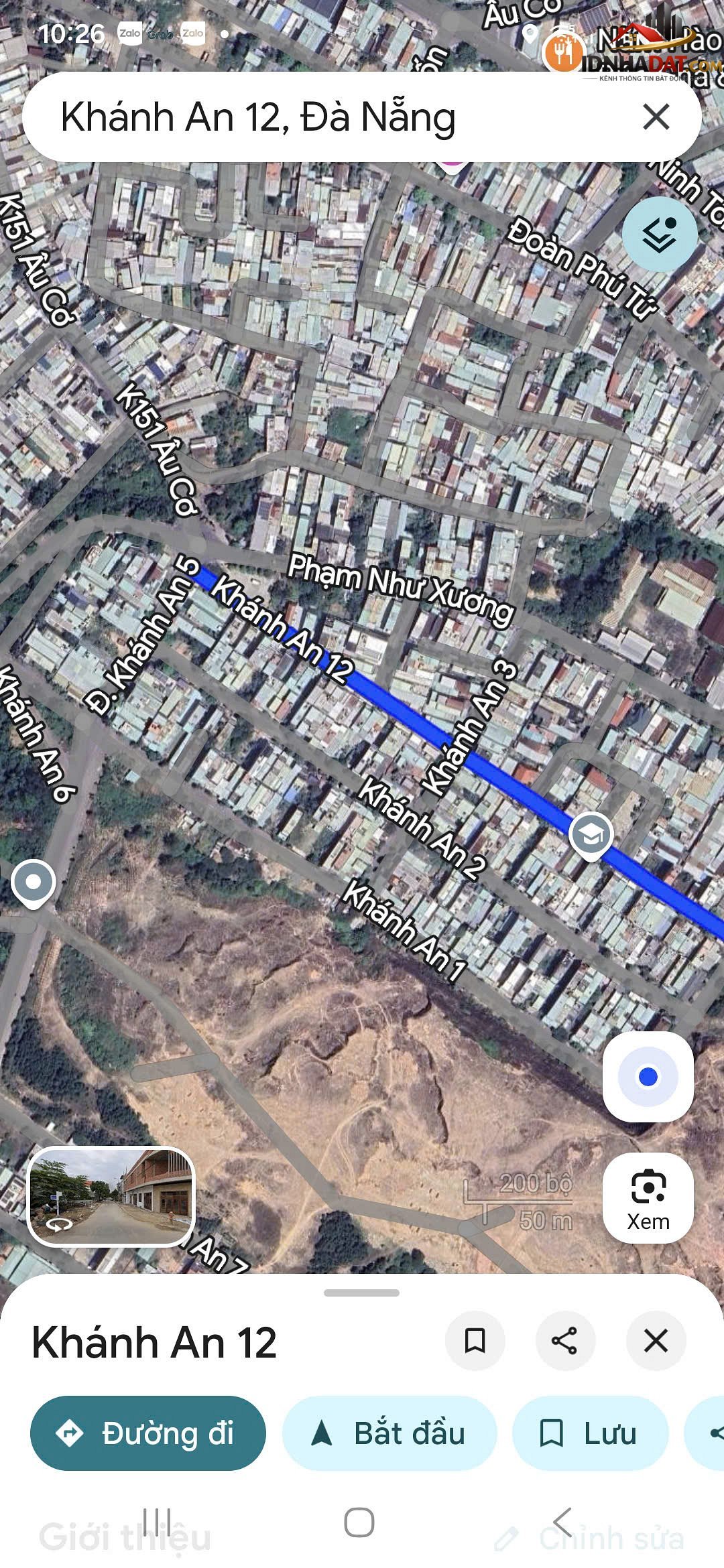Bookmark Khánh An 12 with the round icon
This screenshot has height=1568, width=724.
[475, 1341]
